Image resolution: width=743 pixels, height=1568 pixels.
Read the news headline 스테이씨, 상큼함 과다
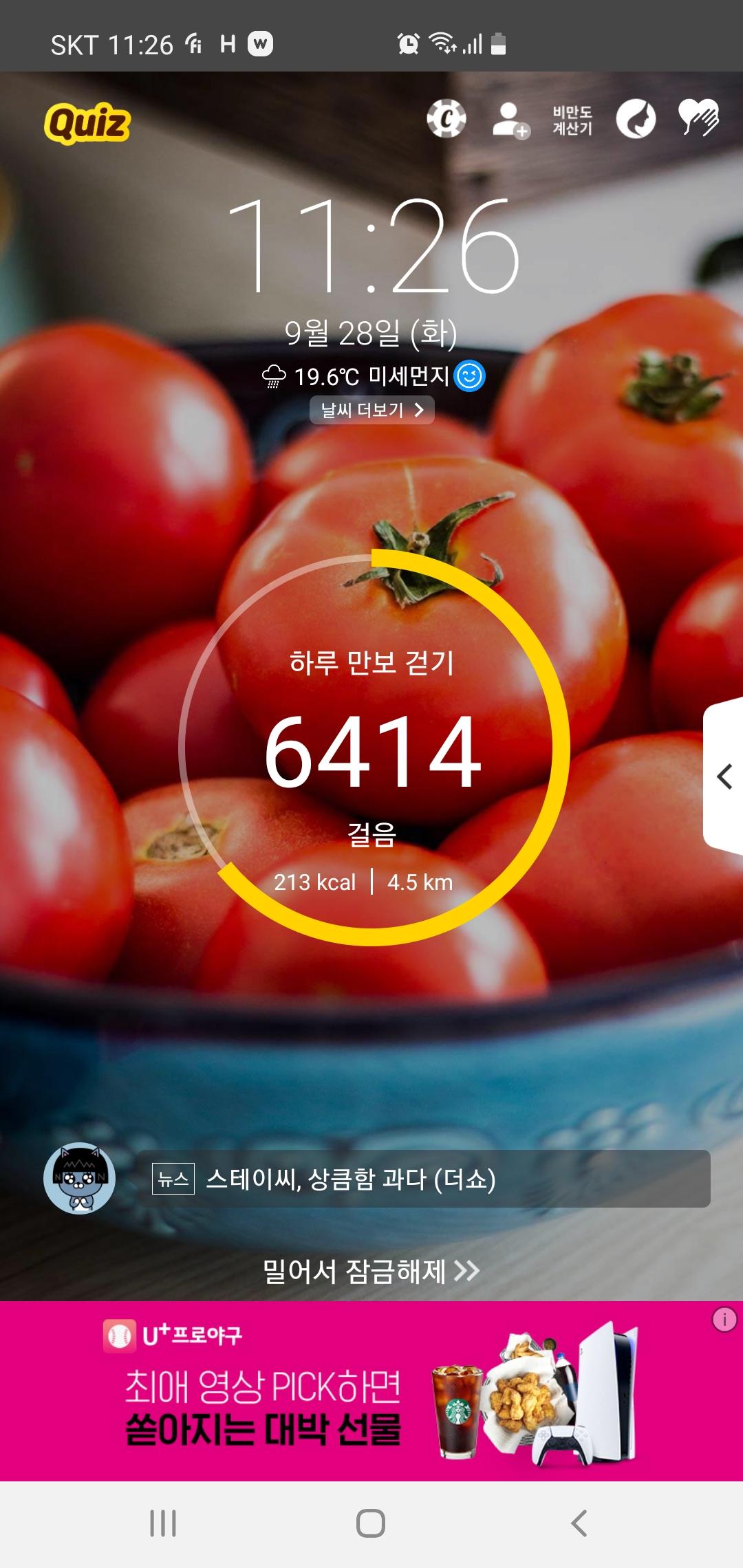tap(423, 1179)
